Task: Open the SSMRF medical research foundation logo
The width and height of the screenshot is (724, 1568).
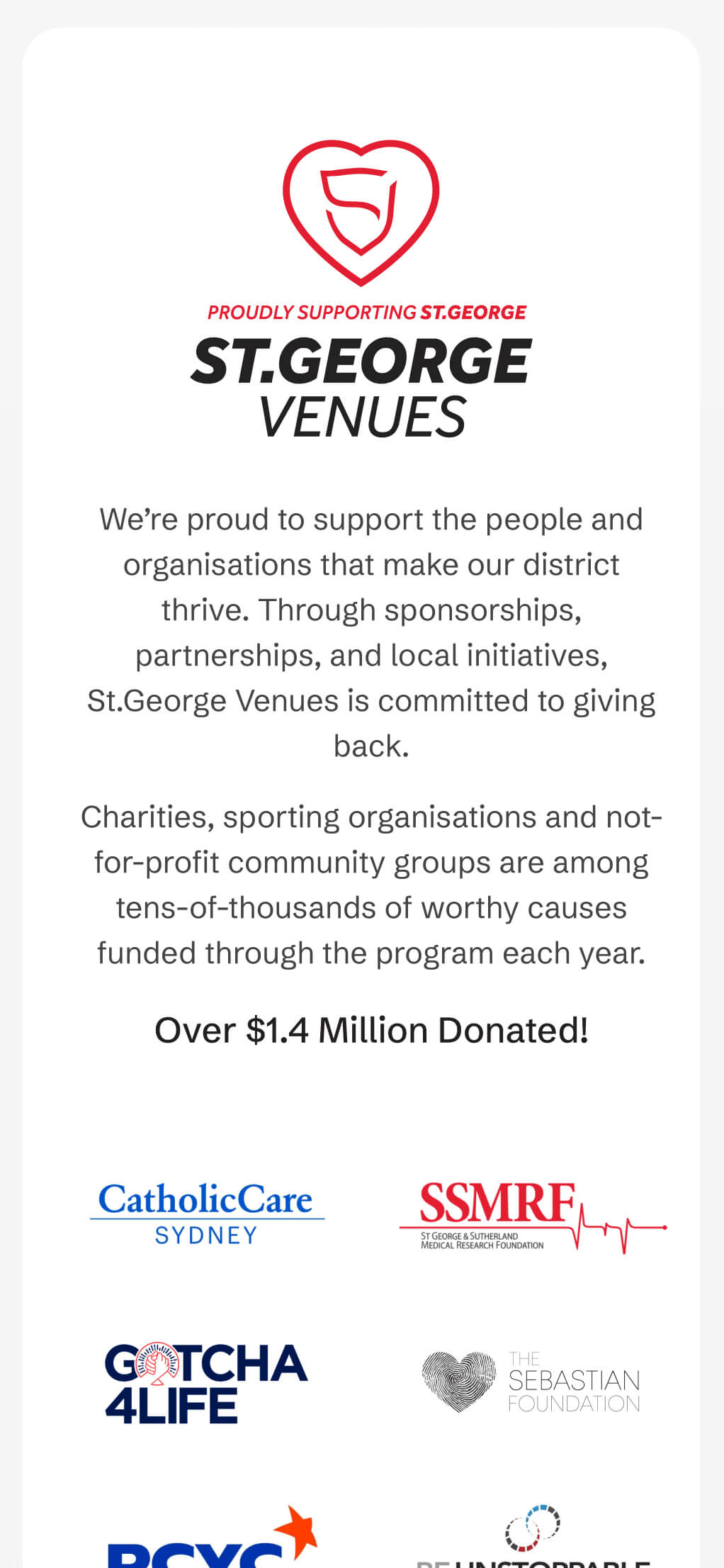Action: tap(532, 1216)
